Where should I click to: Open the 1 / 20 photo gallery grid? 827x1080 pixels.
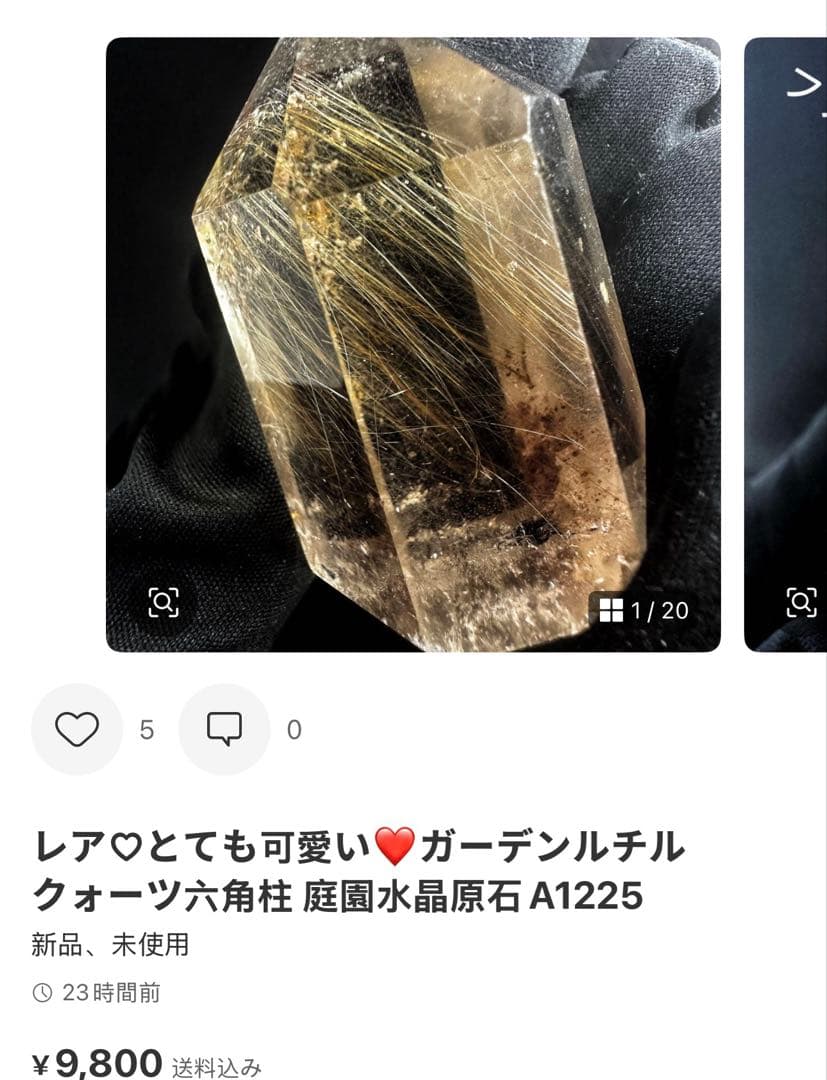(645, 610)
